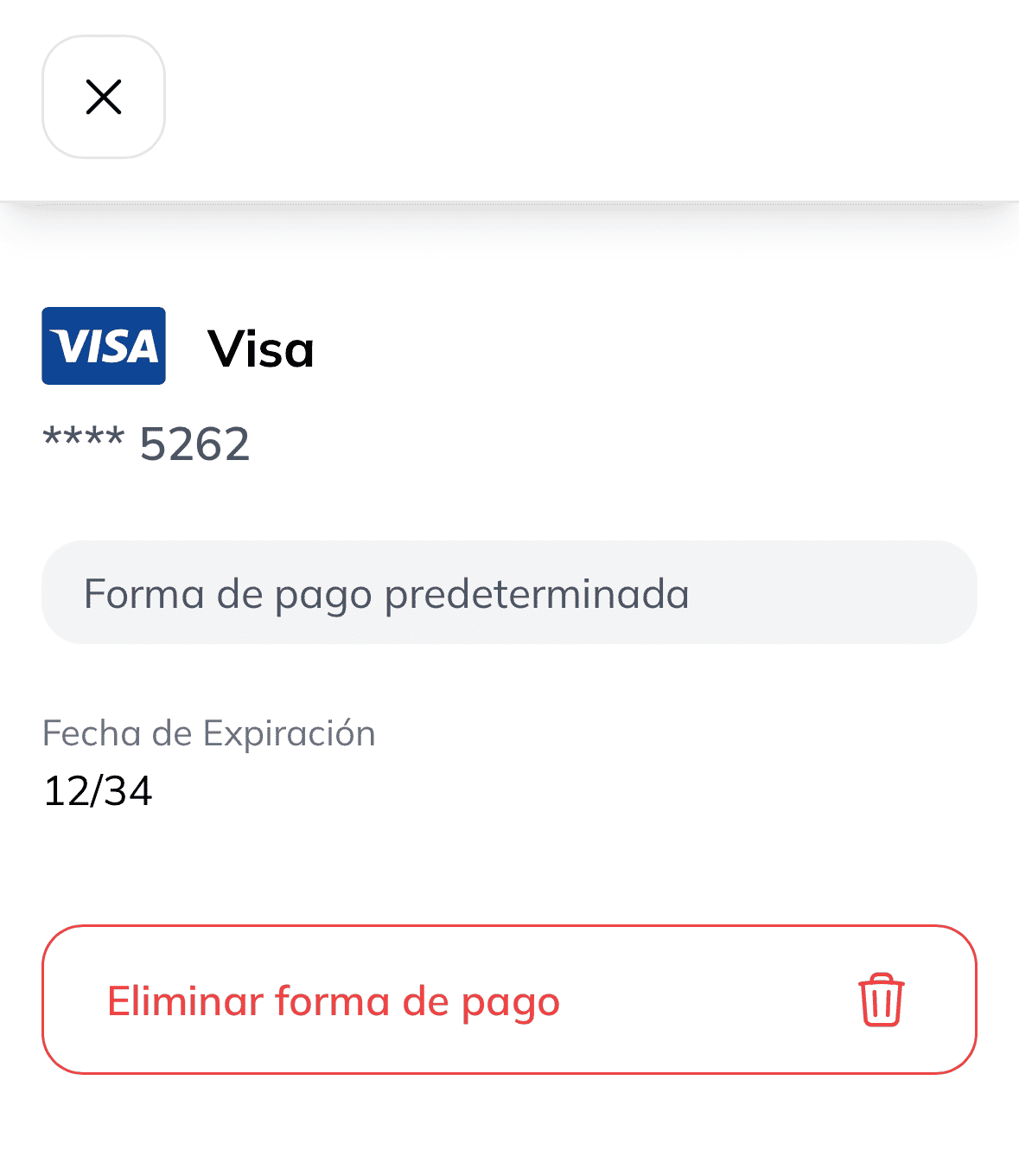The height and width of the screenshot is (1176, 1019).
Task: Select the Visa heading label
Action: tap(262, 348)
